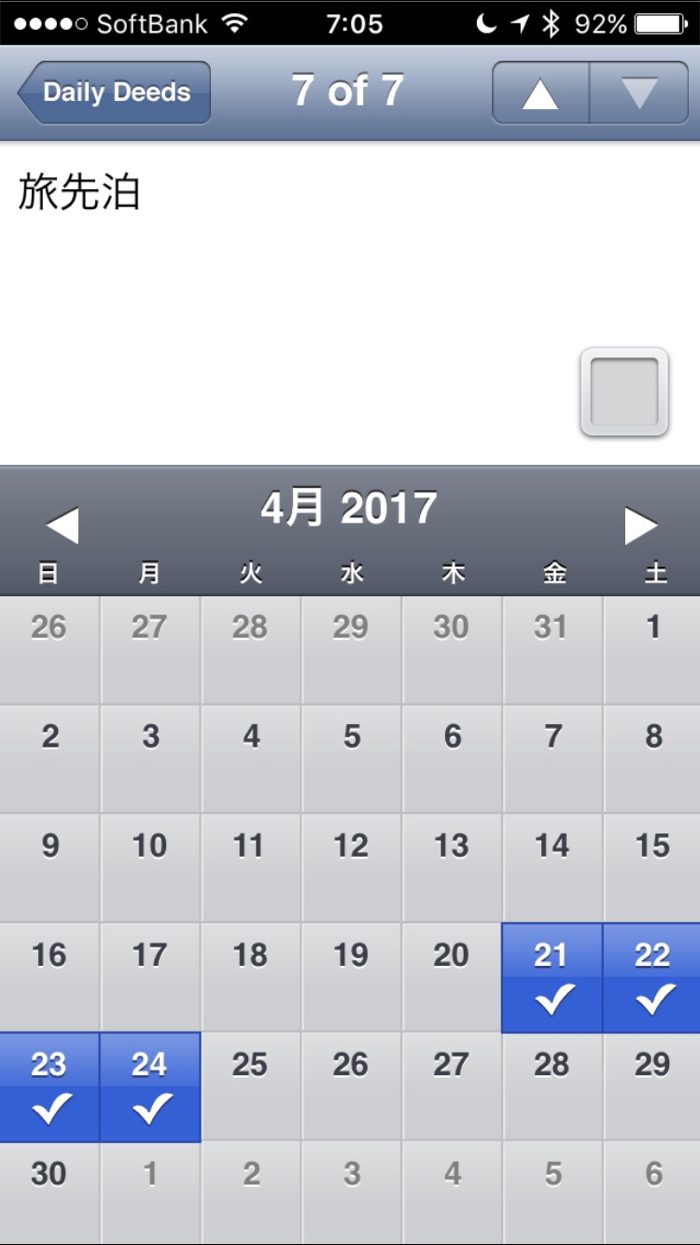Go back to Daily Deeds
This screenshot has width=700, height=1245.
[x=115, y=93]
